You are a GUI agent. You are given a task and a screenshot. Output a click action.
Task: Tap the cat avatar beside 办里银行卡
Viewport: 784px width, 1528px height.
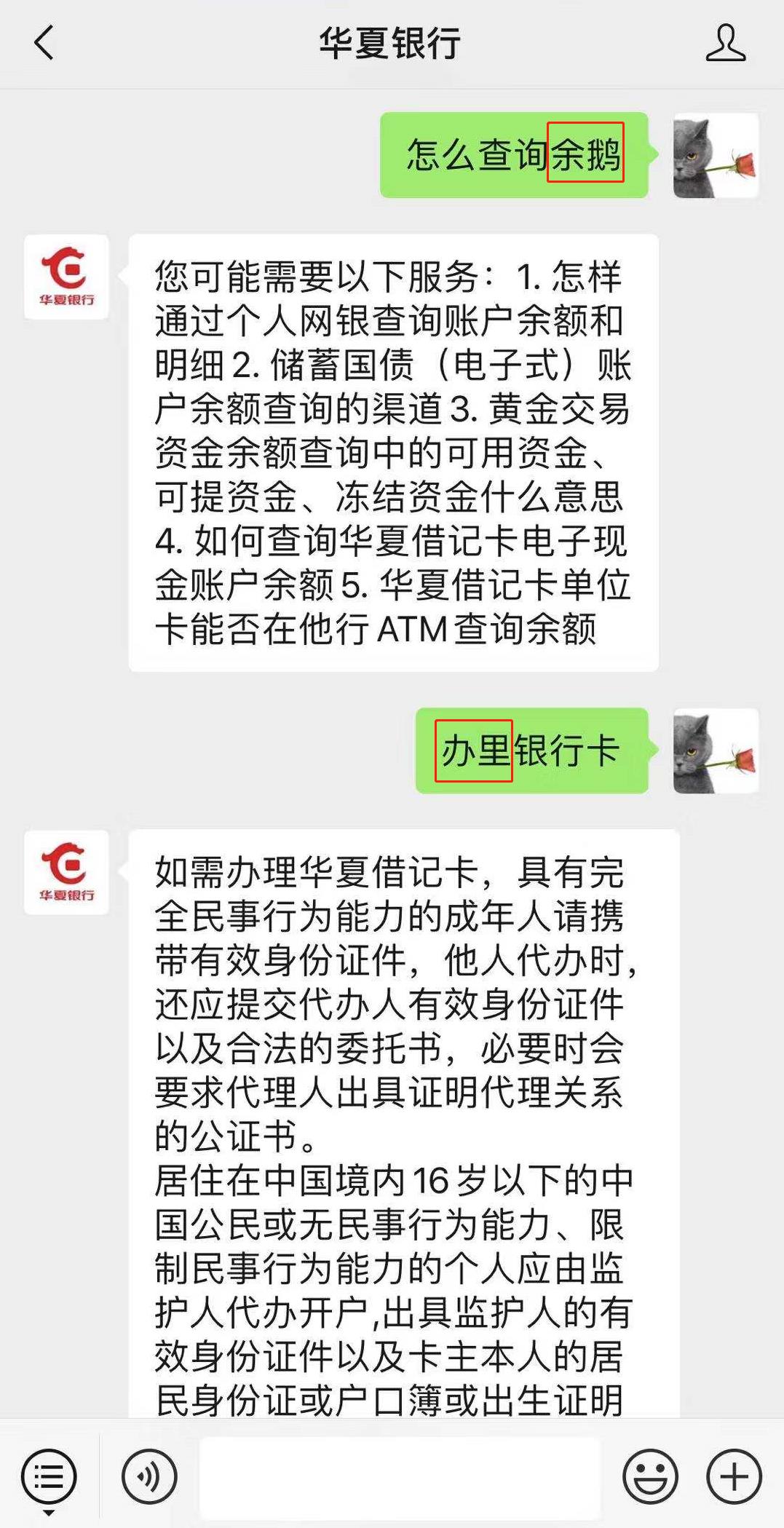(x=716, y=751)
